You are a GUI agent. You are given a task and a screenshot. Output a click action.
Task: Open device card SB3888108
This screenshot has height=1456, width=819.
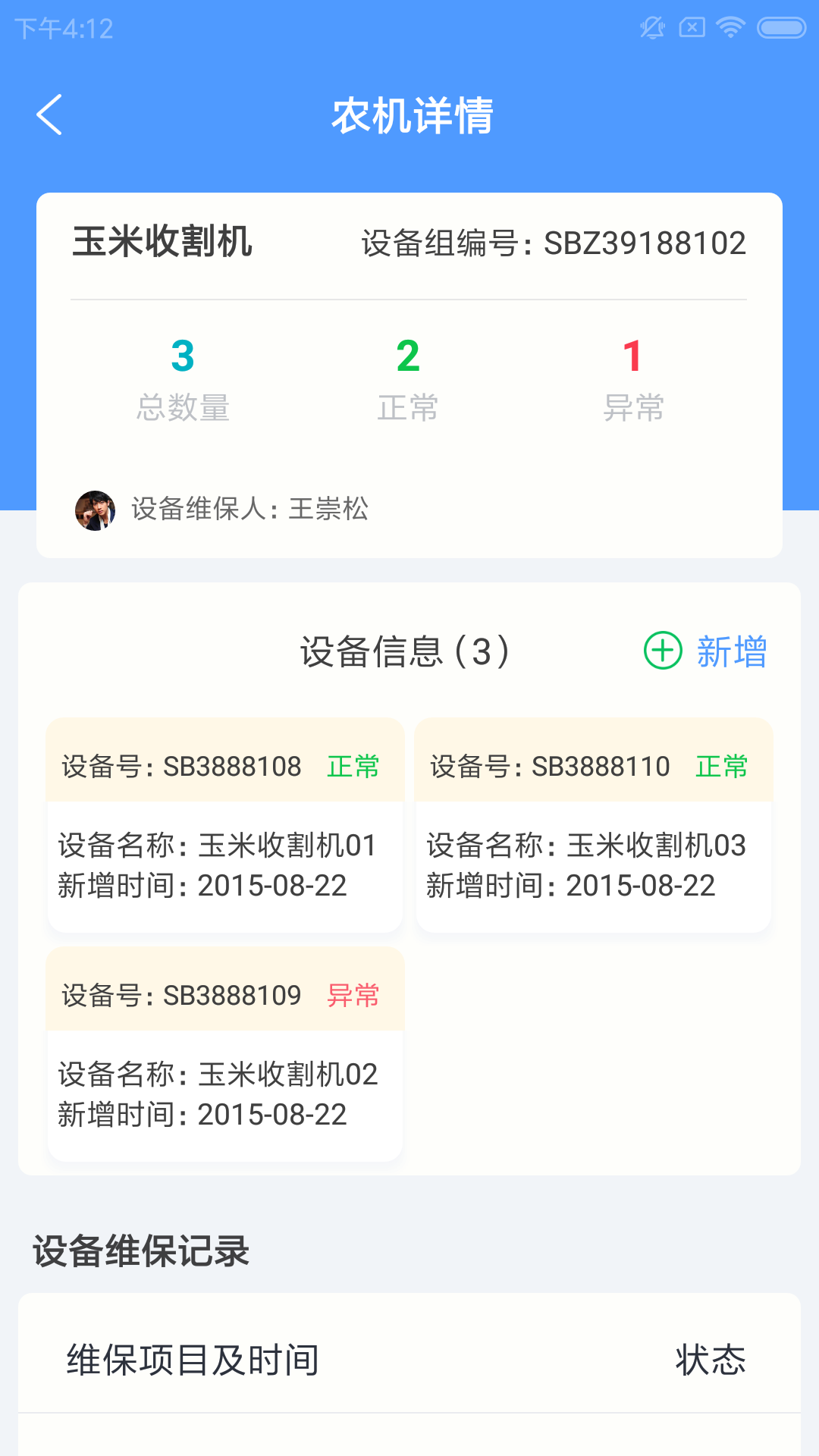click(x=224, y=825)
